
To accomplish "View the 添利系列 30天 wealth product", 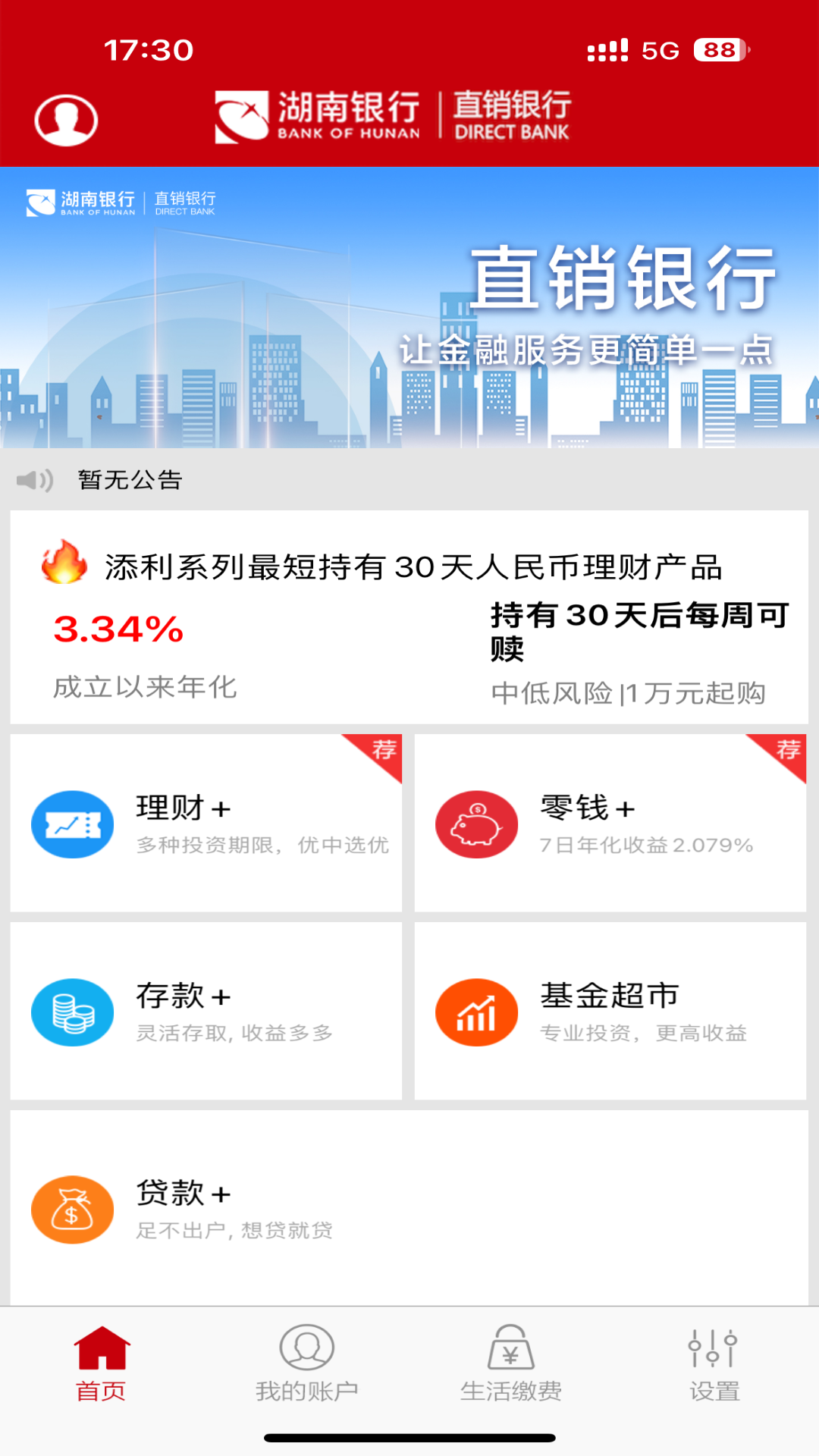I will point(409,617).
